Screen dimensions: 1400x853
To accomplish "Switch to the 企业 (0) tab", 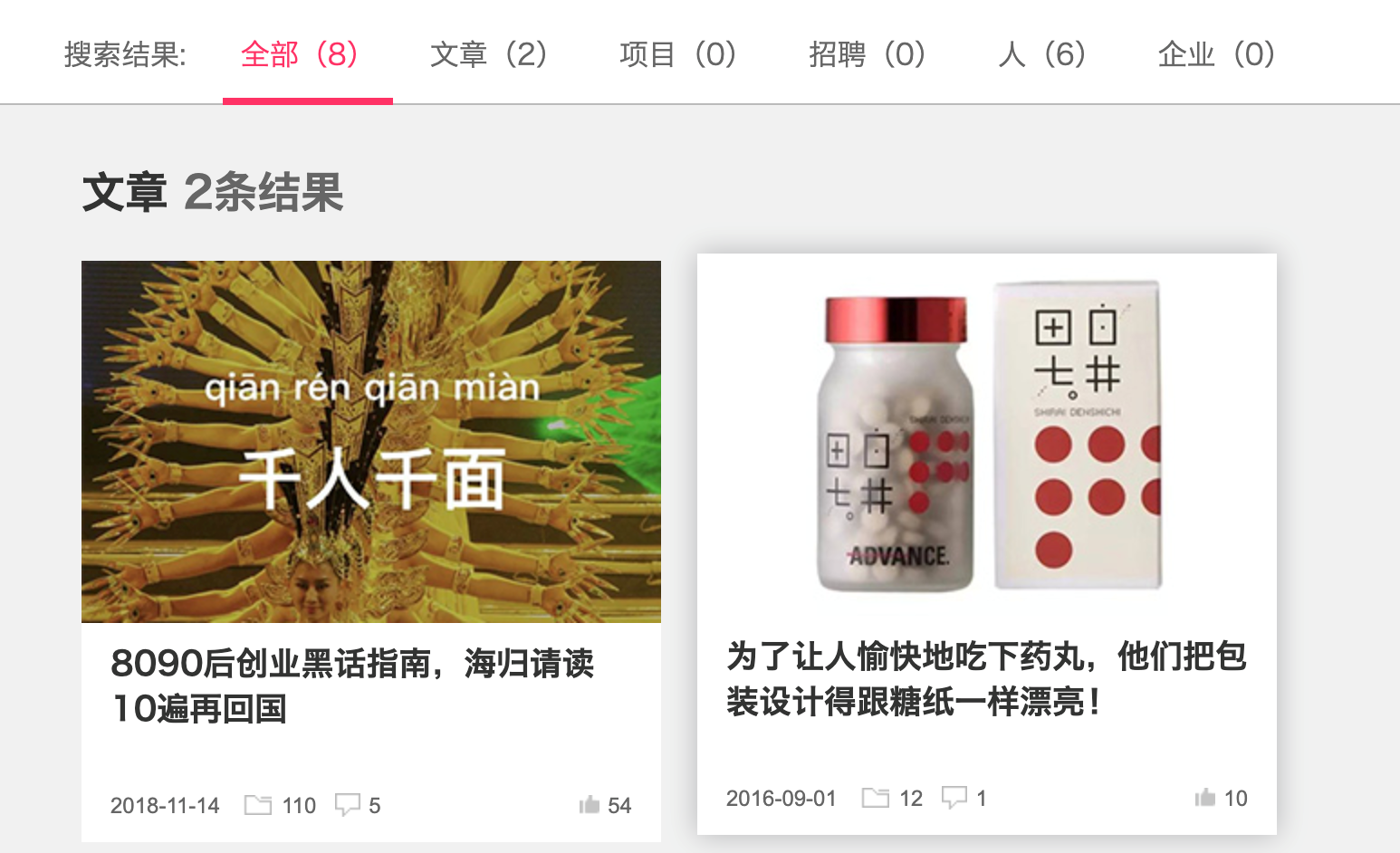I will click(1215, 54).
